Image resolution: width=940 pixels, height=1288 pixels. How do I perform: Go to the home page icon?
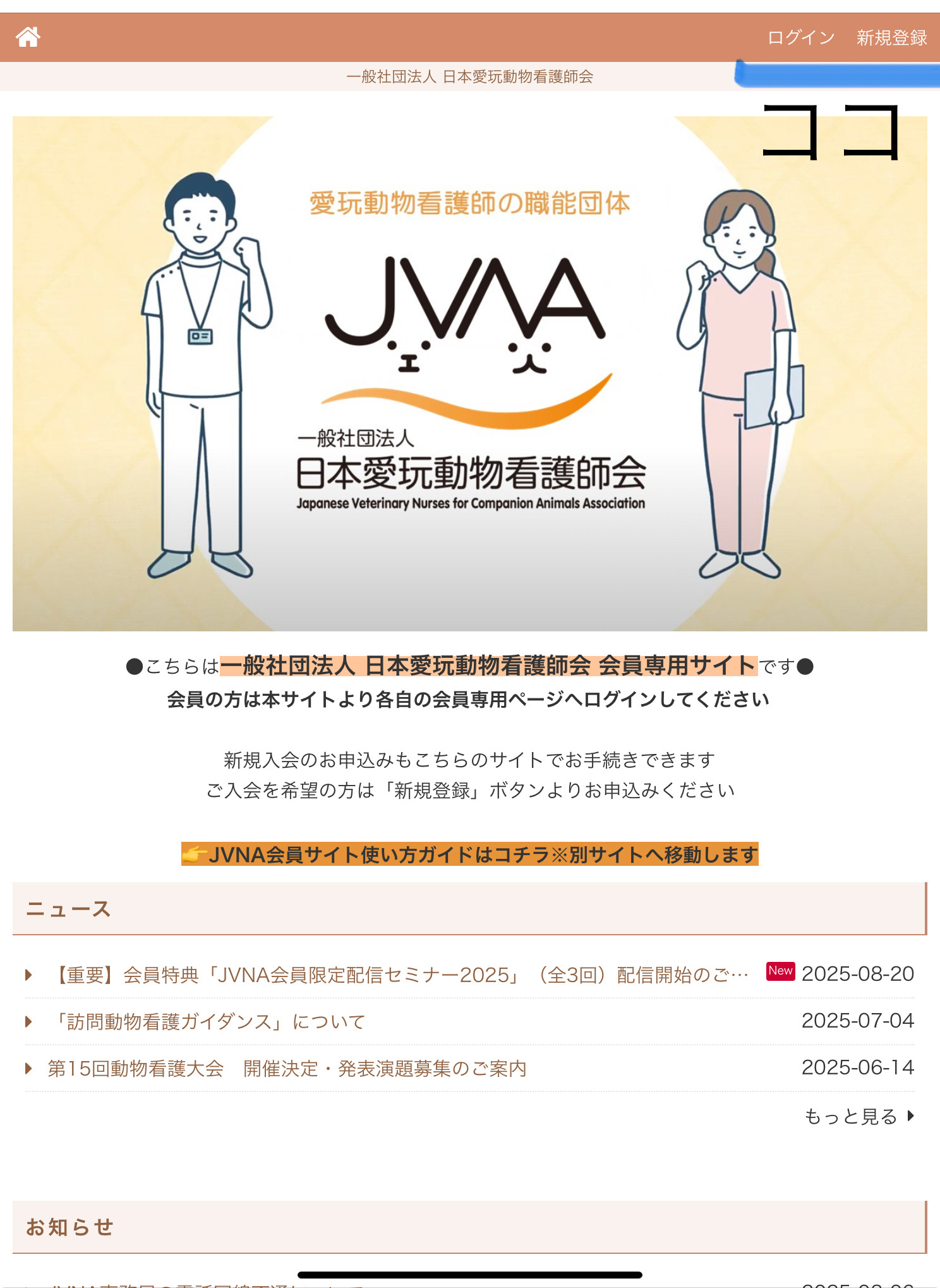(x=28, y=37)
